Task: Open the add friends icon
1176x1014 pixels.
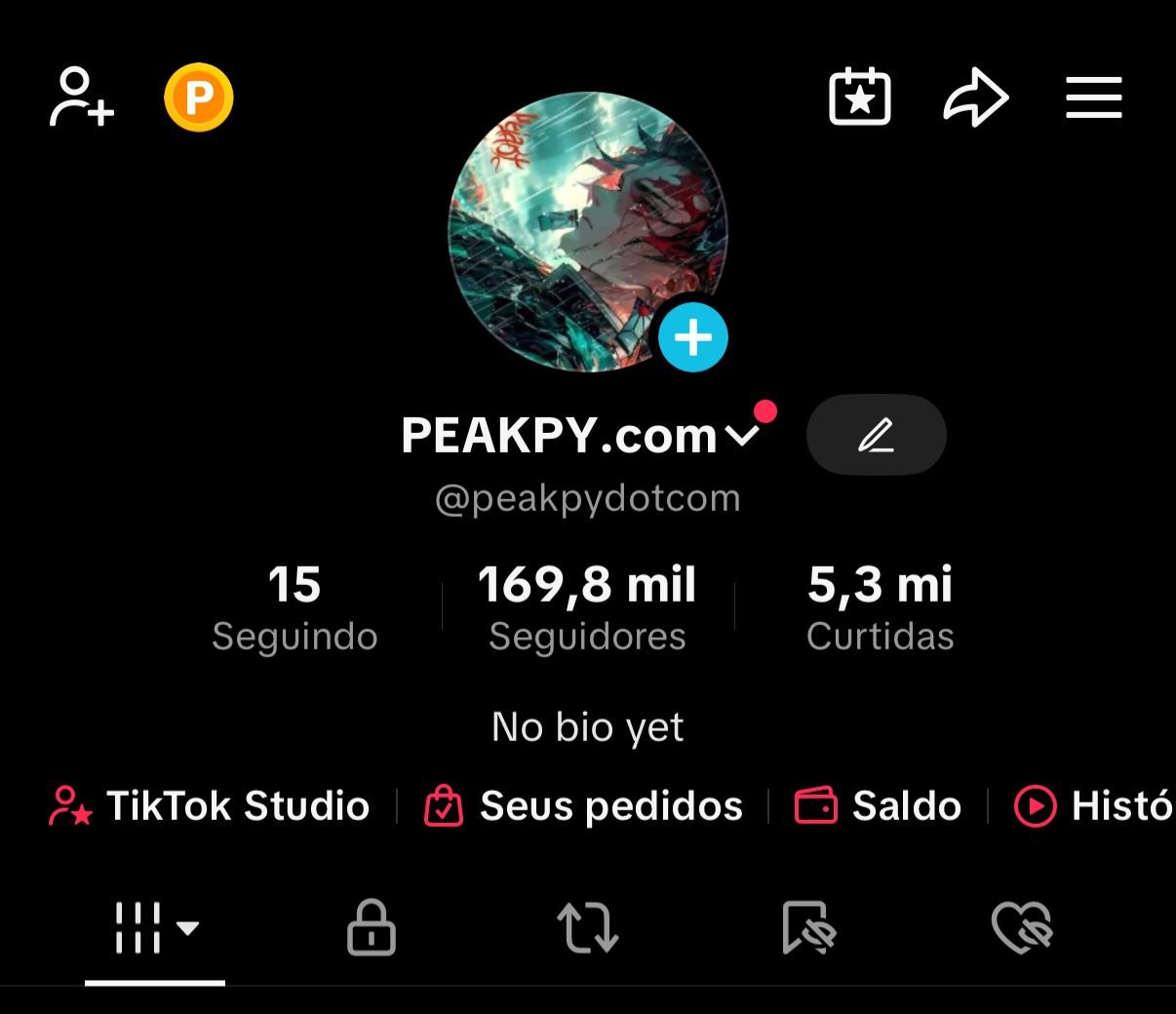Action: 82,97
